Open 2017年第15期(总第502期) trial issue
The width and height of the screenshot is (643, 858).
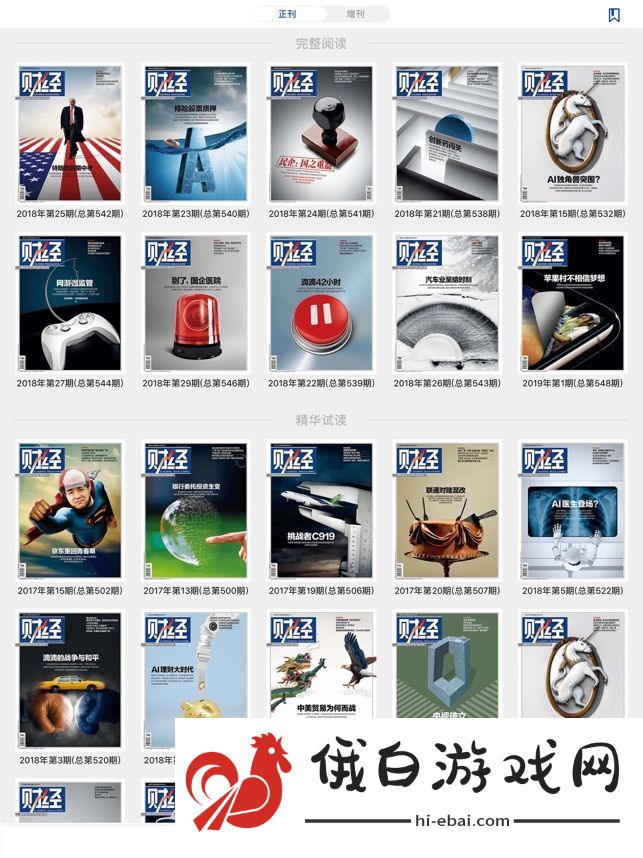pyautogui.click(x=70, y=511)
